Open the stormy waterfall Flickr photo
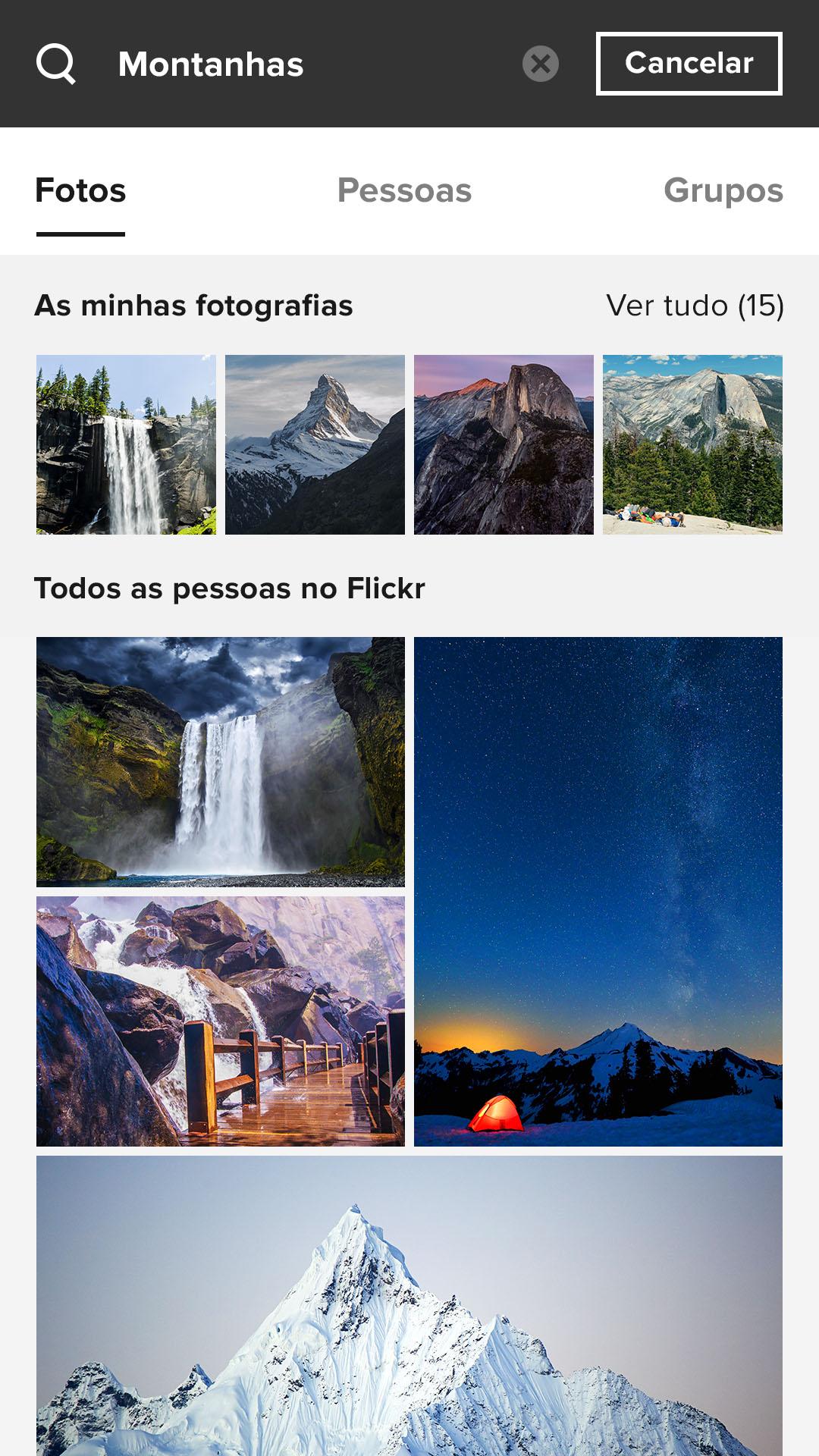Viewport: 819px width, 1456px height. coord(221,762)
